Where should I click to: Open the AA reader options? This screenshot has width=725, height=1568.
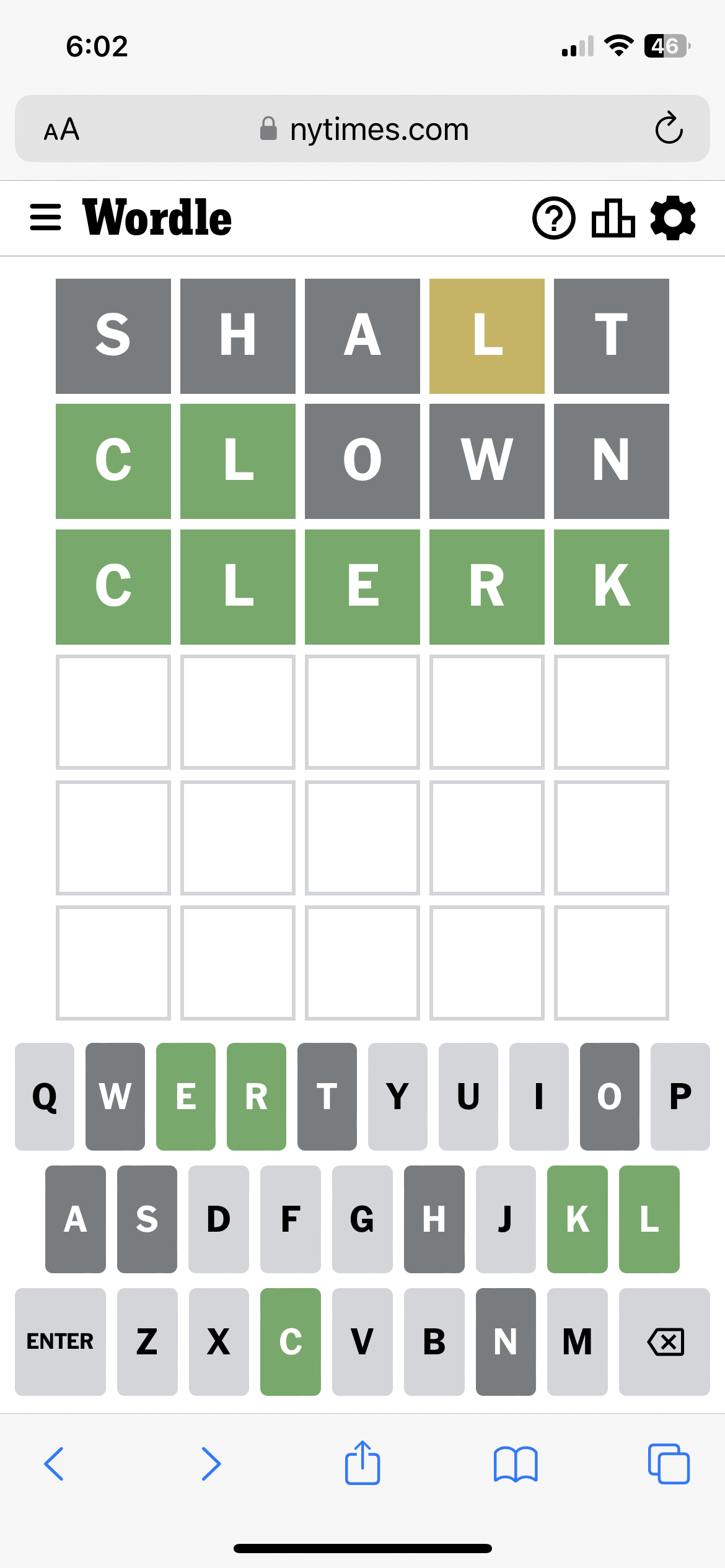point(61,129)
